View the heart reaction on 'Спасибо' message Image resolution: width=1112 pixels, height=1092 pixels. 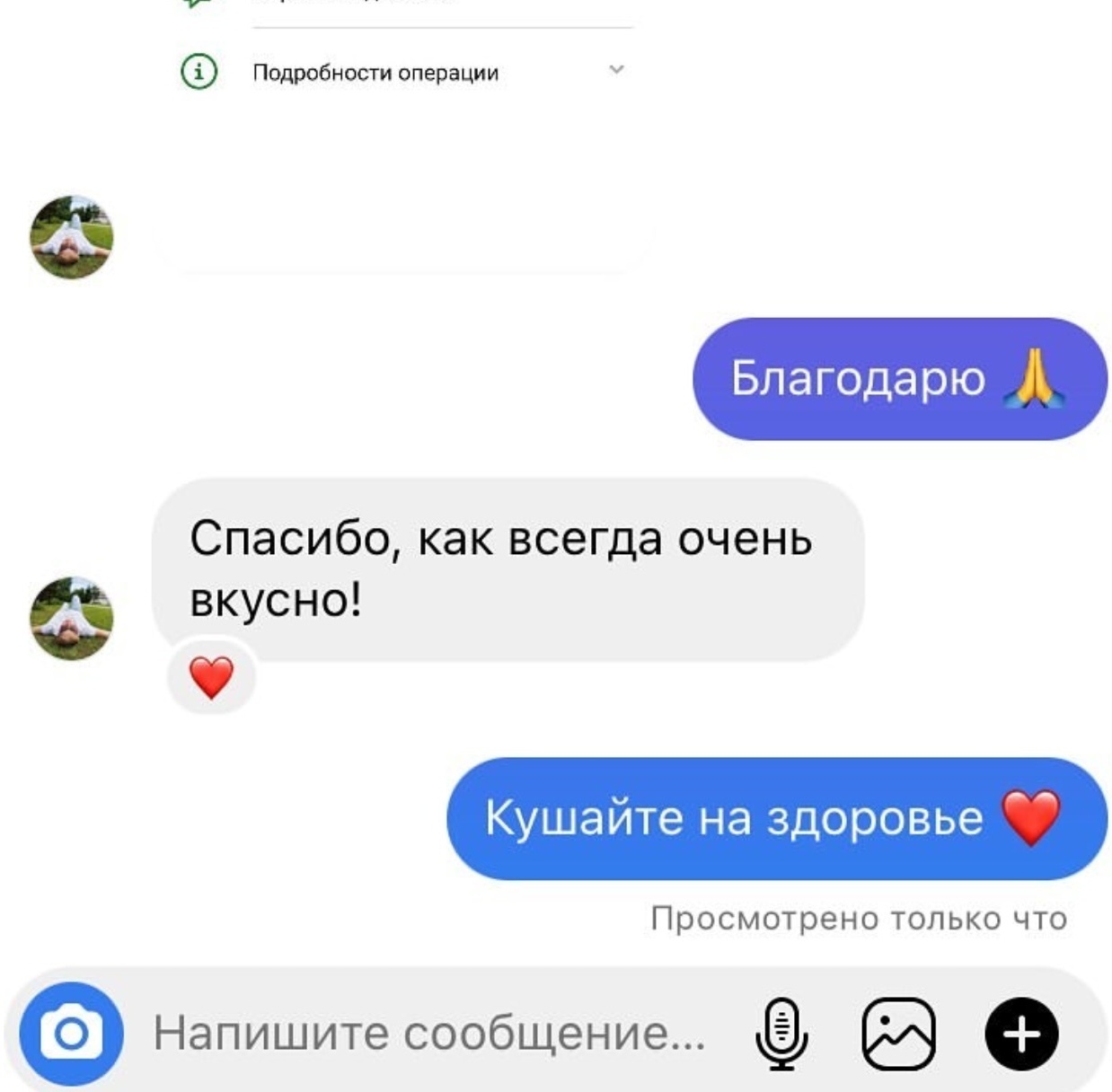pos(212,677)
